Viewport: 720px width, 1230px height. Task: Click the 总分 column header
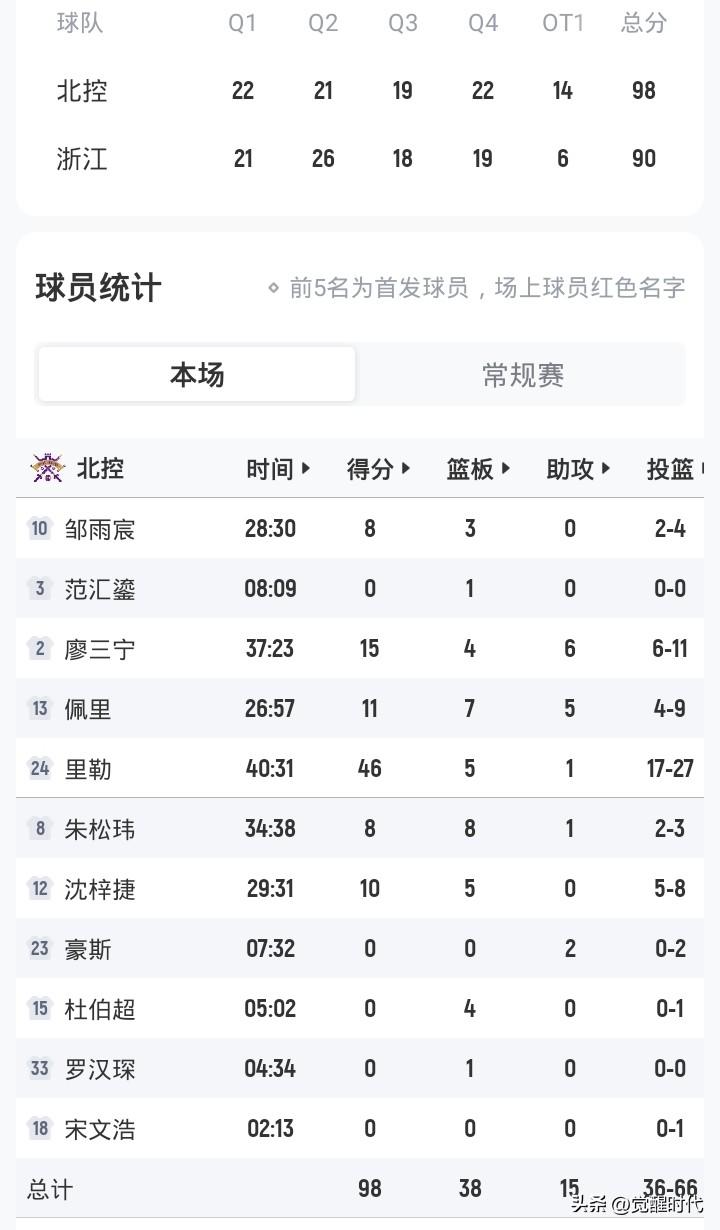click(643, 23)
